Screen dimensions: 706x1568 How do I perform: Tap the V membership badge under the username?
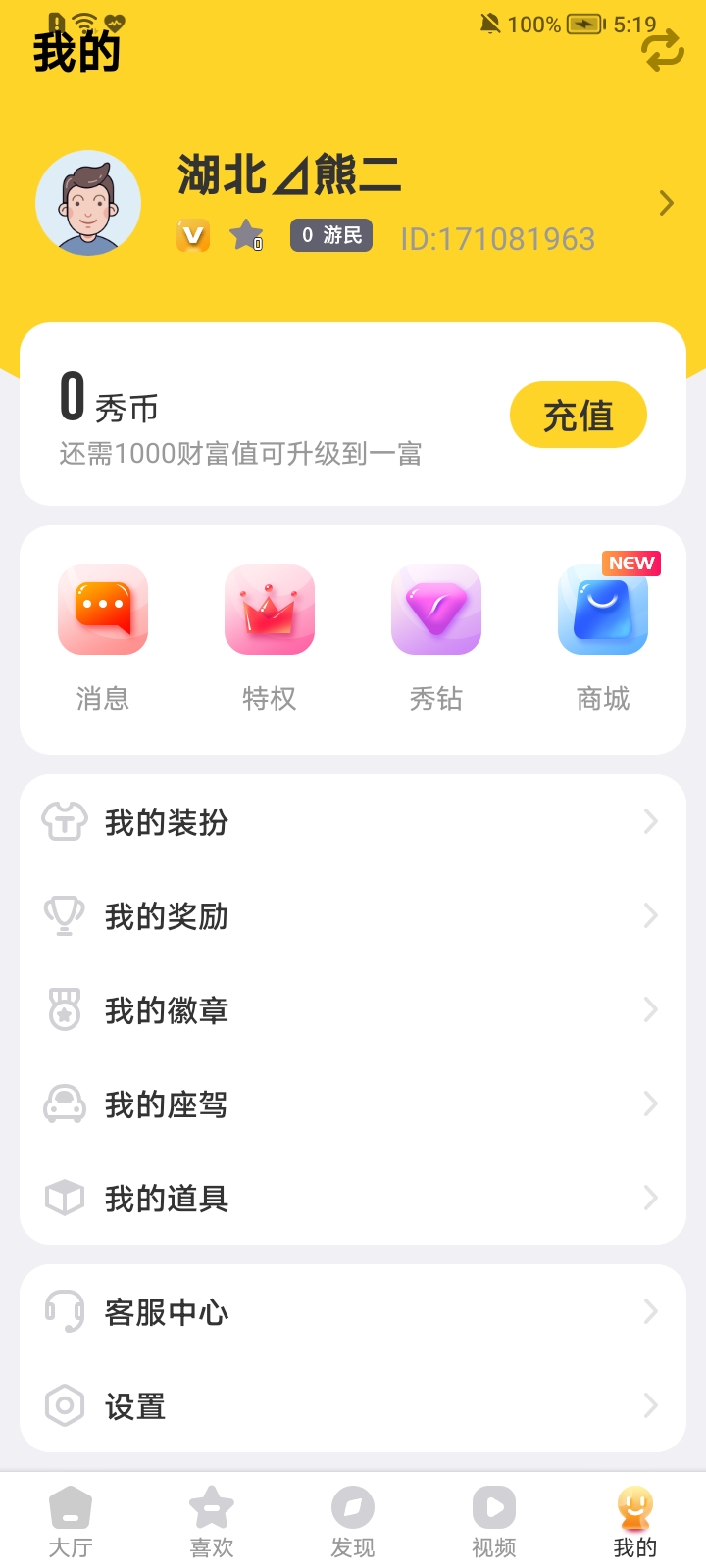coord(194,235)
